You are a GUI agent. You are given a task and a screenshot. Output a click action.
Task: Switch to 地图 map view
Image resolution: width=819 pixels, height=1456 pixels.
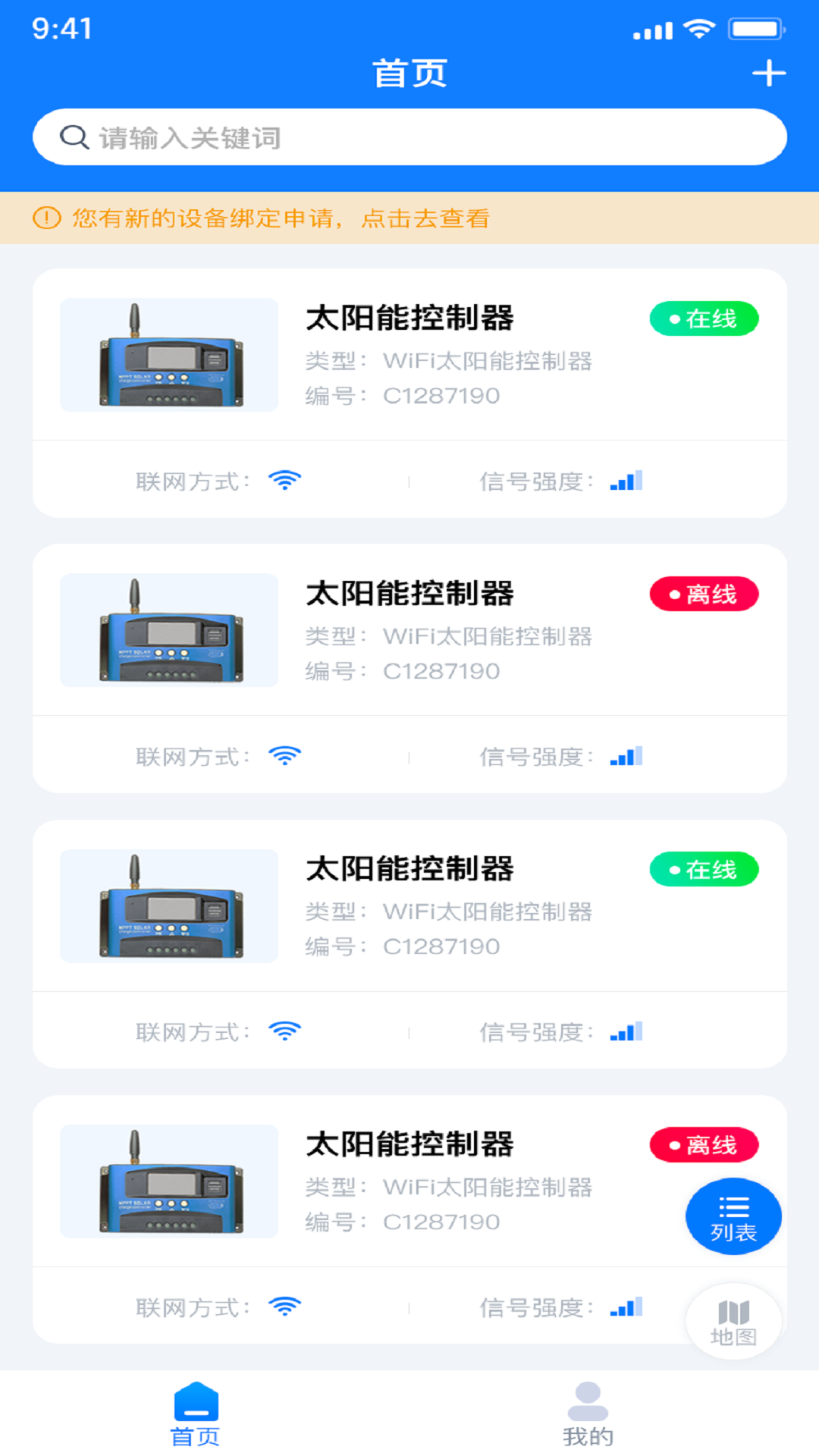pyautogui.click(x=733, y=1322)
